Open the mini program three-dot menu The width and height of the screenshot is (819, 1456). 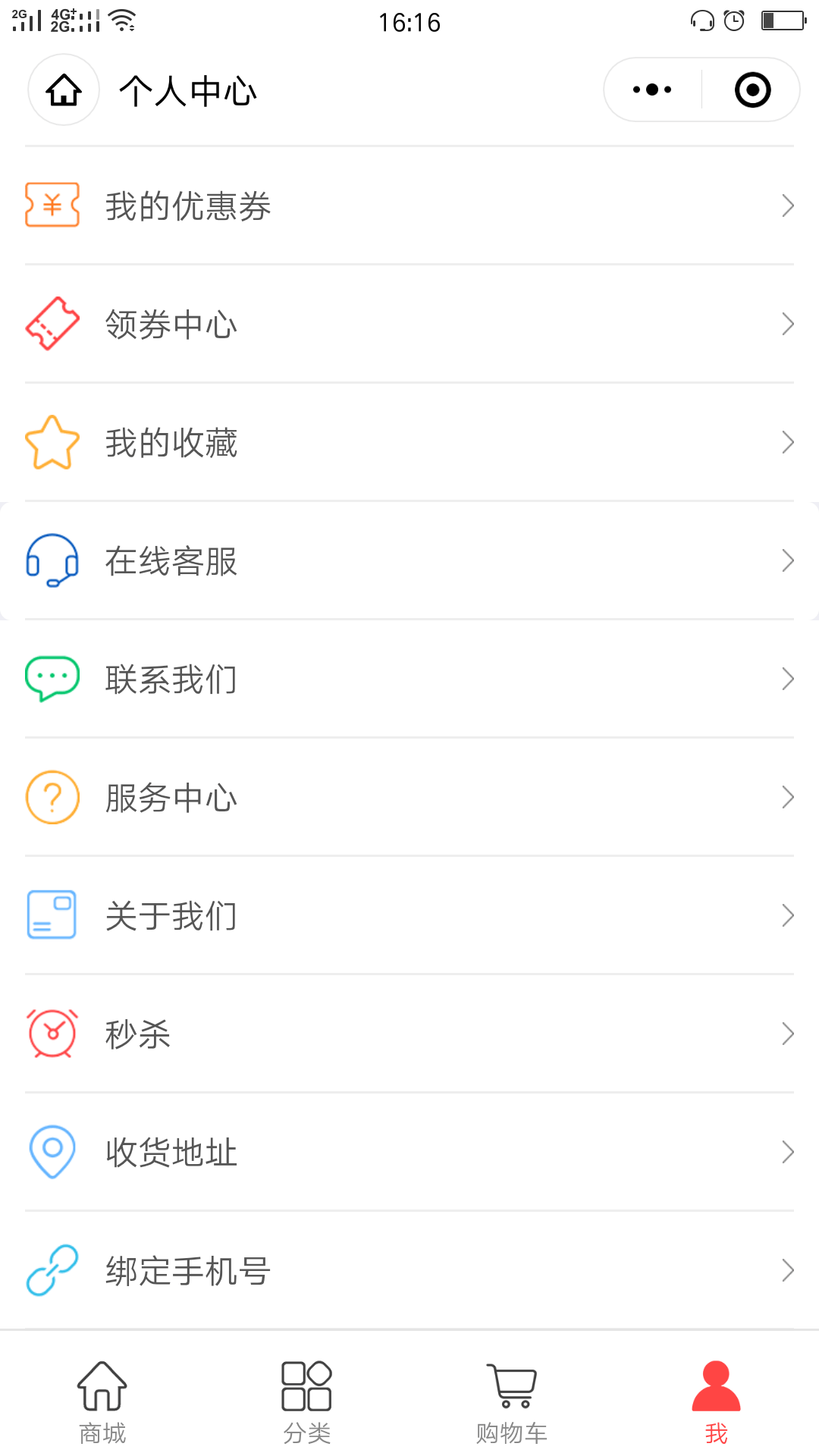(x=652, y=90)
